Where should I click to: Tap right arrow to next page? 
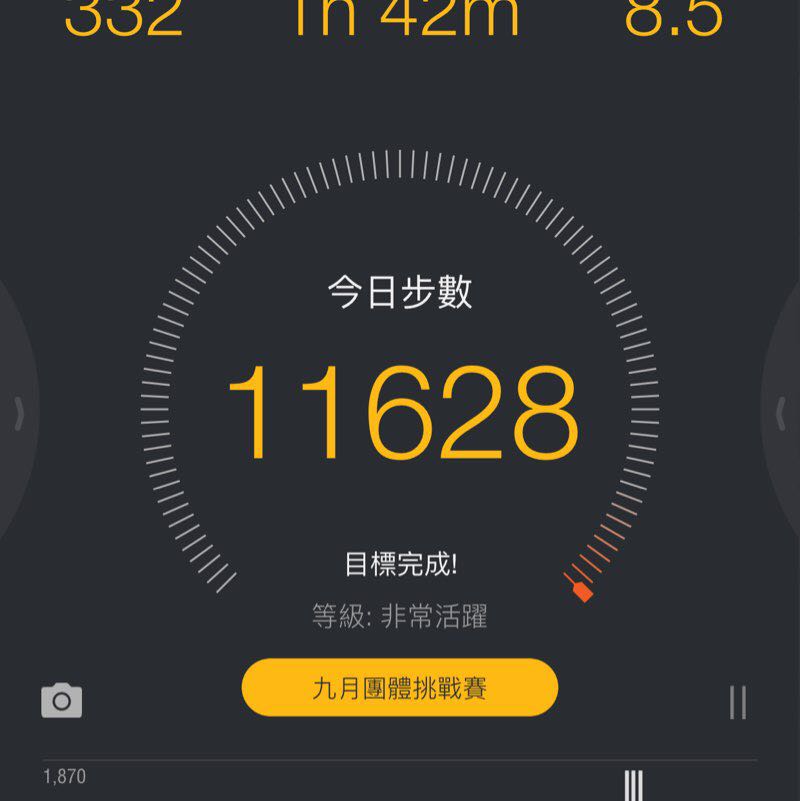[x=782, y=413]
